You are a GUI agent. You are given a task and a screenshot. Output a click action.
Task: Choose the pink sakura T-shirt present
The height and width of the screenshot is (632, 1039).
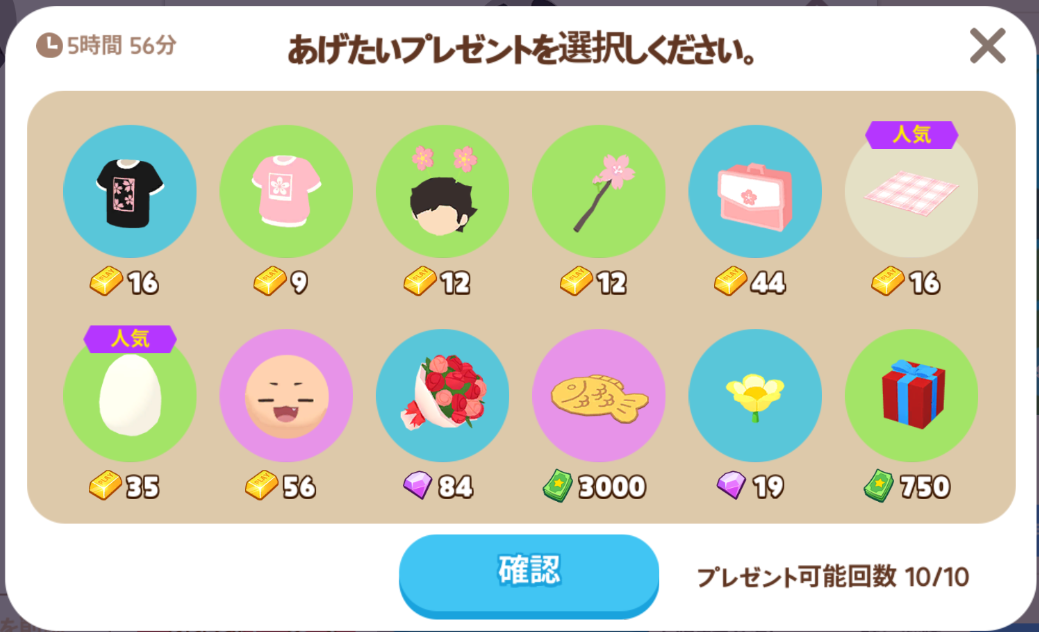[286, 192]
